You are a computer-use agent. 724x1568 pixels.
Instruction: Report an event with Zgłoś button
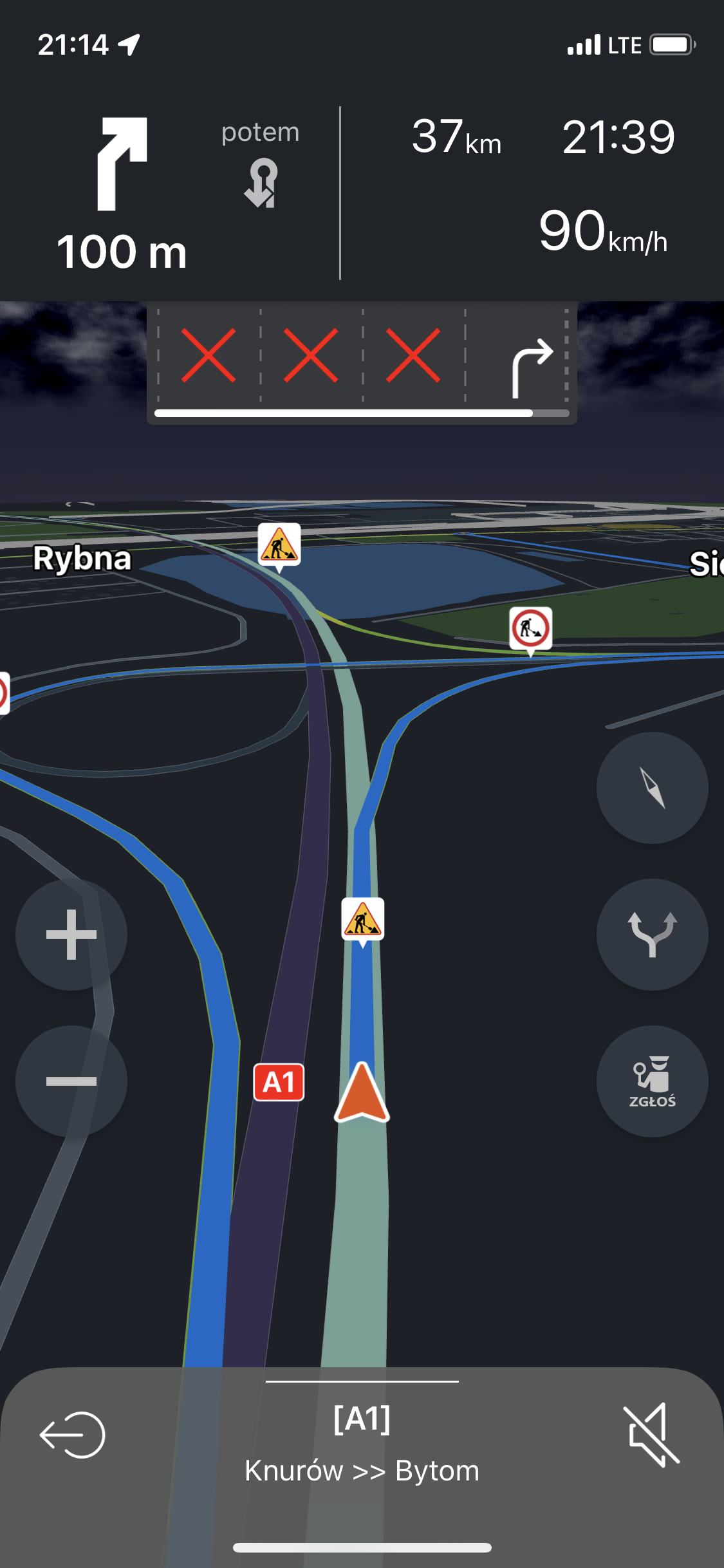(x=652, y=1081)
